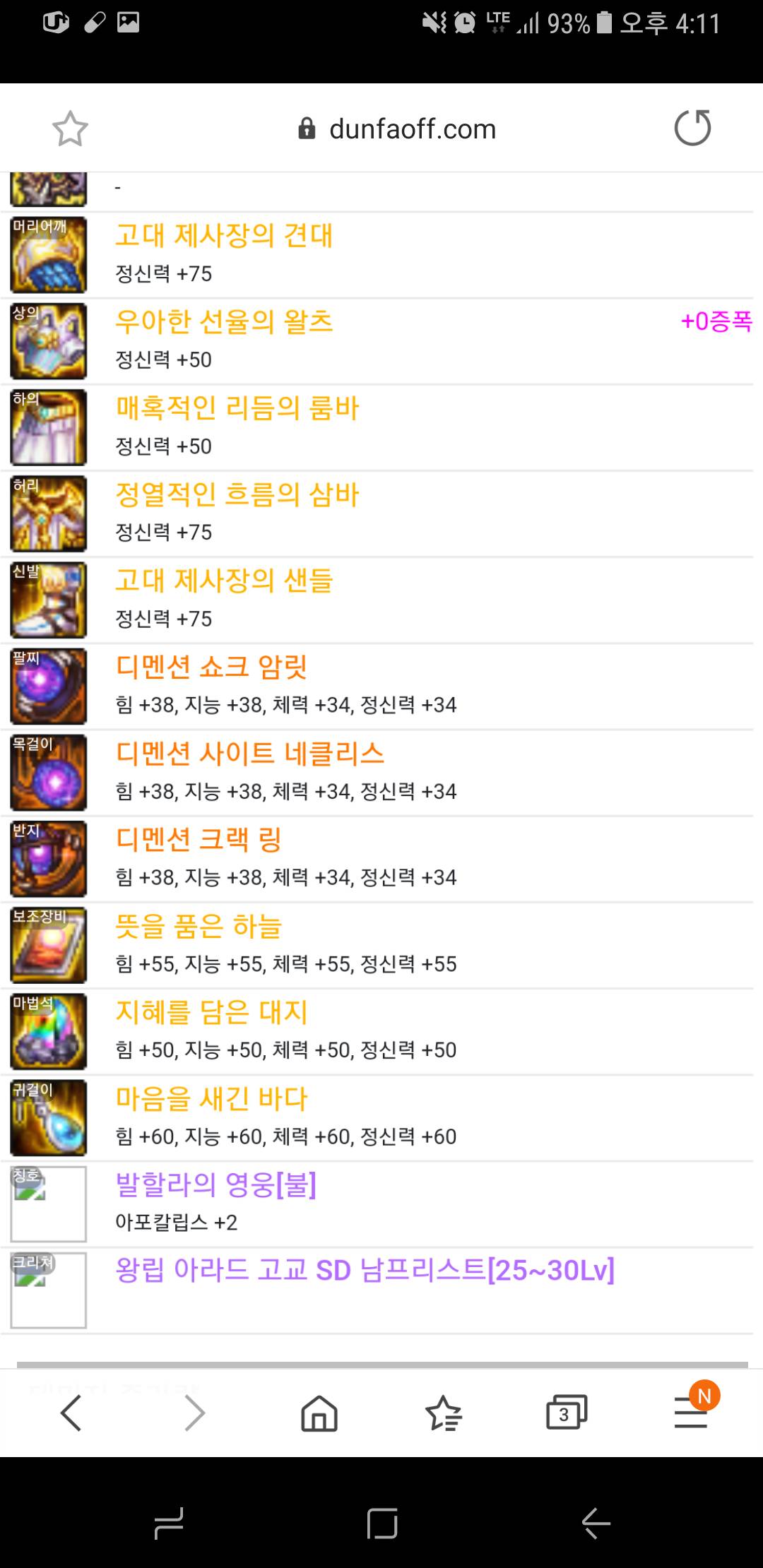This screenshot has width=763, height=1568.
Task: Open the browser home page
Action: click(319, 1413)
